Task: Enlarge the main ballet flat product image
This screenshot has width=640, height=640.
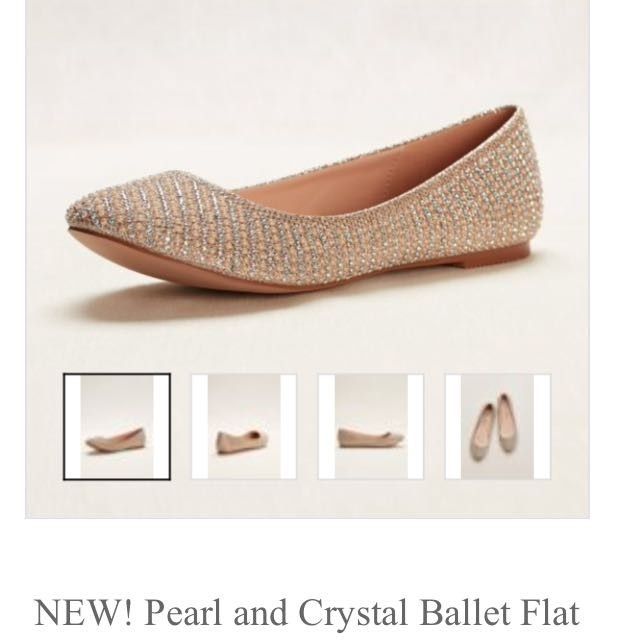Action: click(x=308, y=190)
